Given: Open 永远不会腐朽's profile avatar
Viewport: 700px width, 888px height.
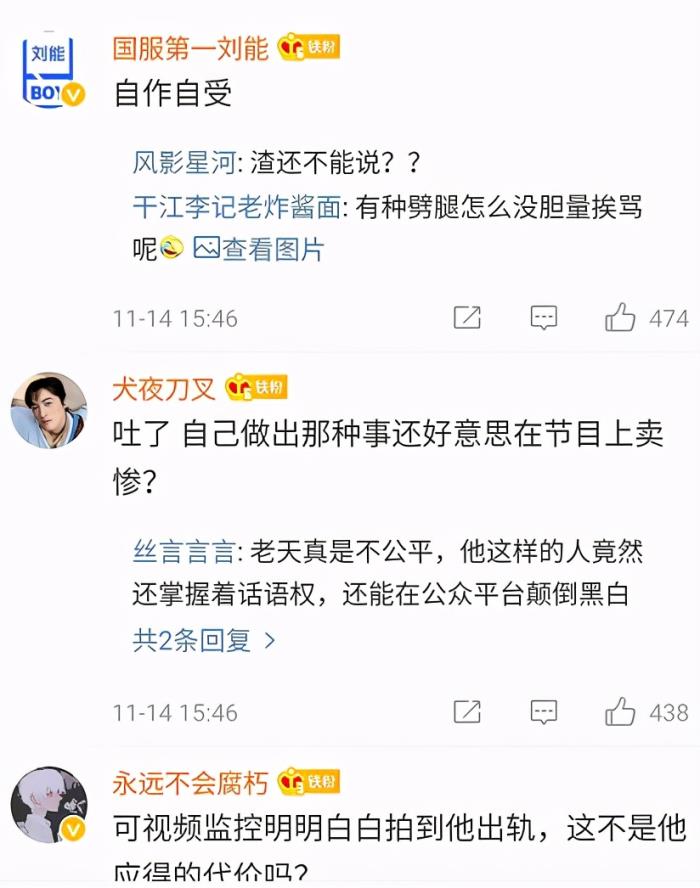Looking at the screenshot, I should coord(49,805).
